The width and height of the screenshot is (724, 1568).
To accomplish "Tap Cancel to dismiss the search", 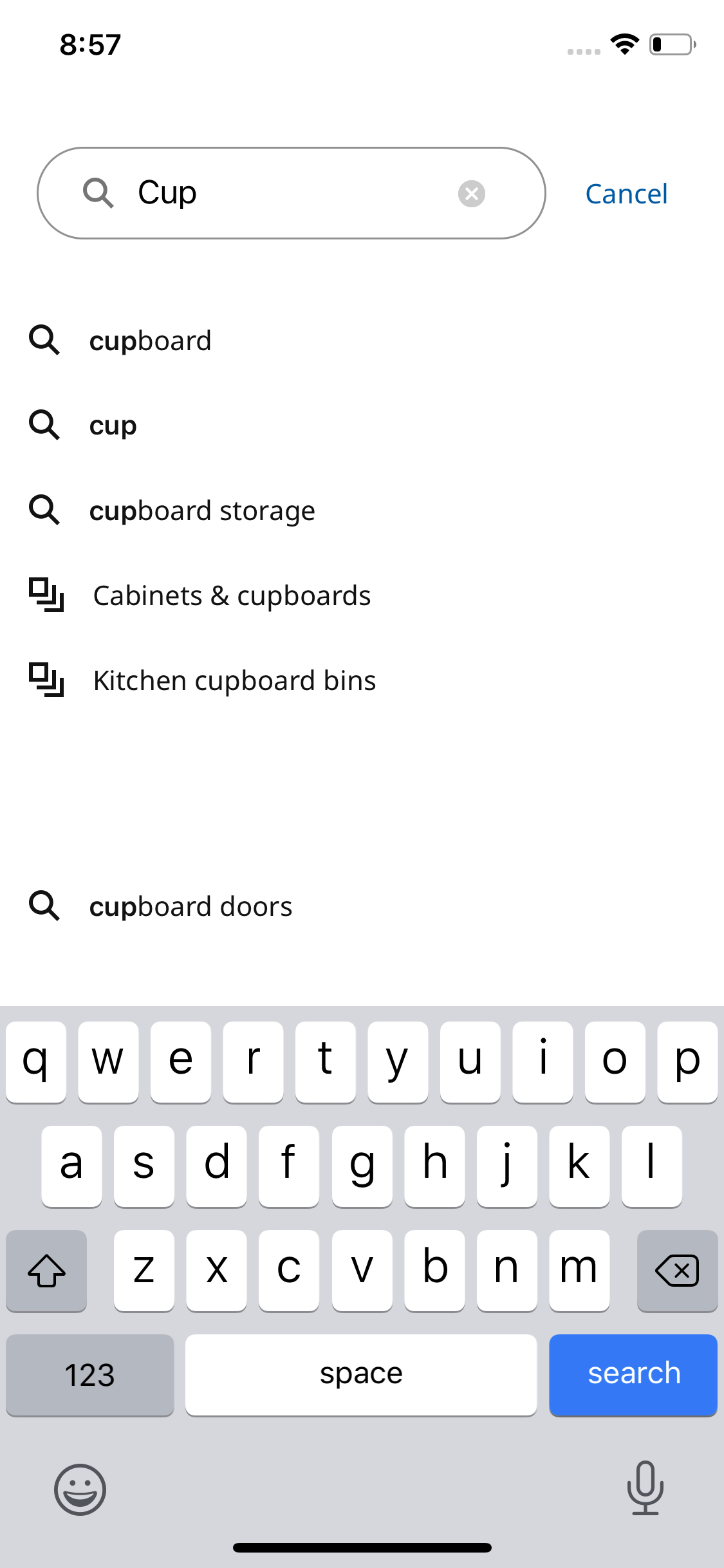I will point(626,194).
